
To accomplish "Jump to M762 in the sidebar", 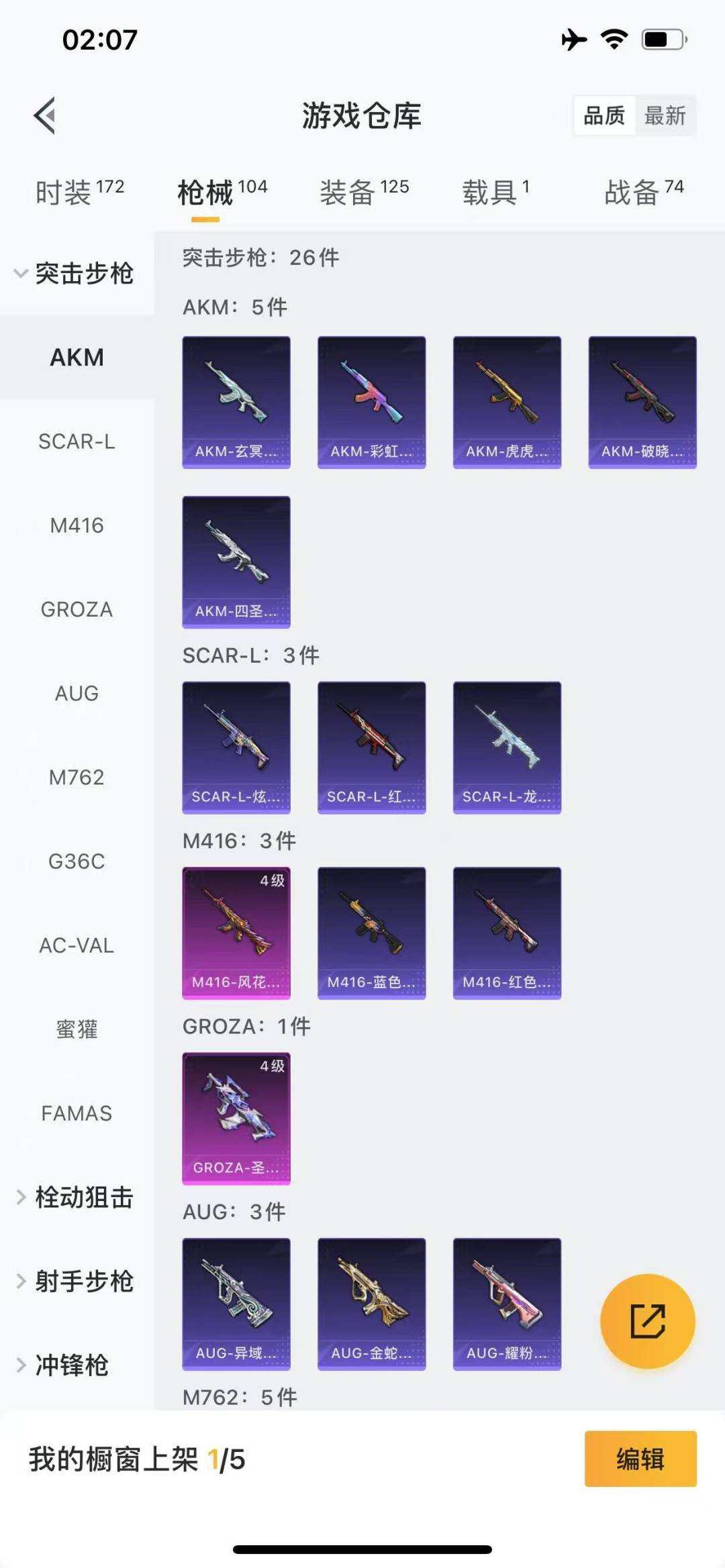I will 77,778.
